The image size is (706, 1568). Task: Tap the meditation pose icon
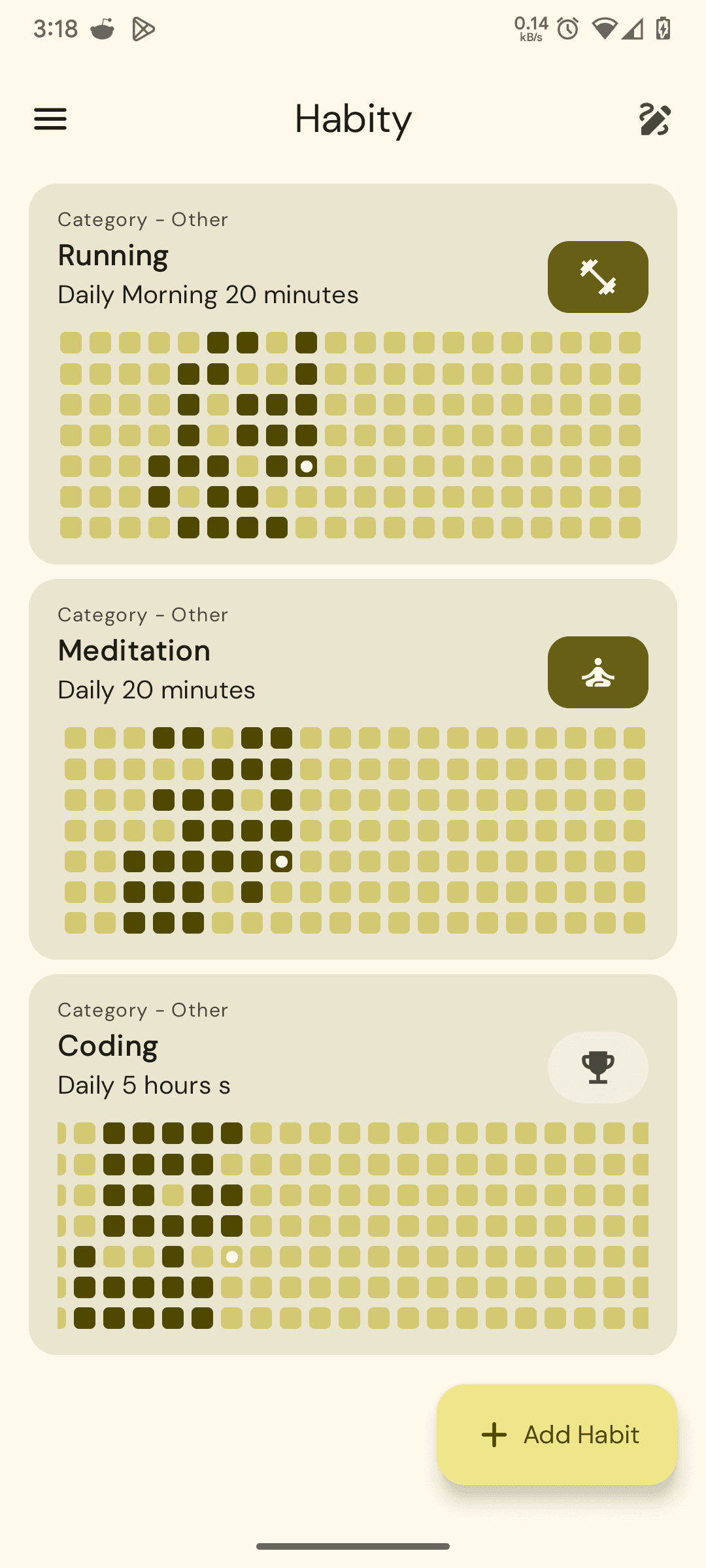point(597,672)
